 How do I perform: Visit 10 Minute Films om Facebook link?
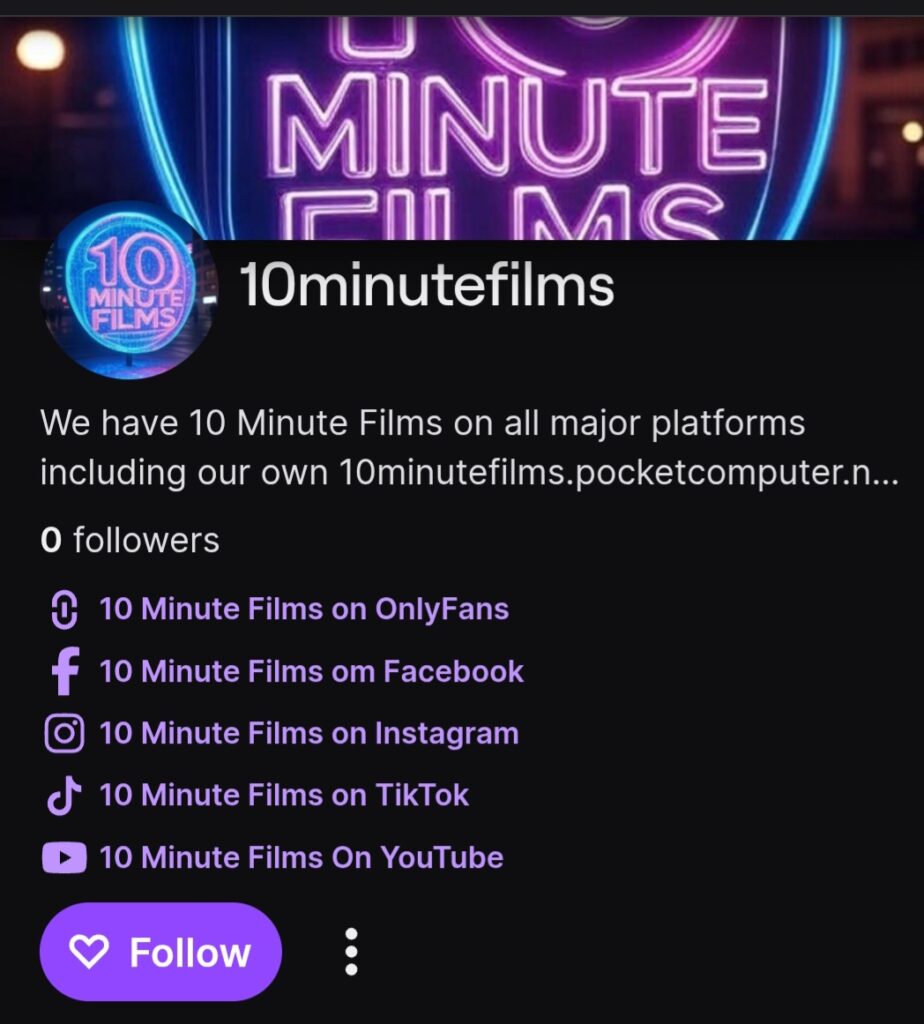[311, 671]
